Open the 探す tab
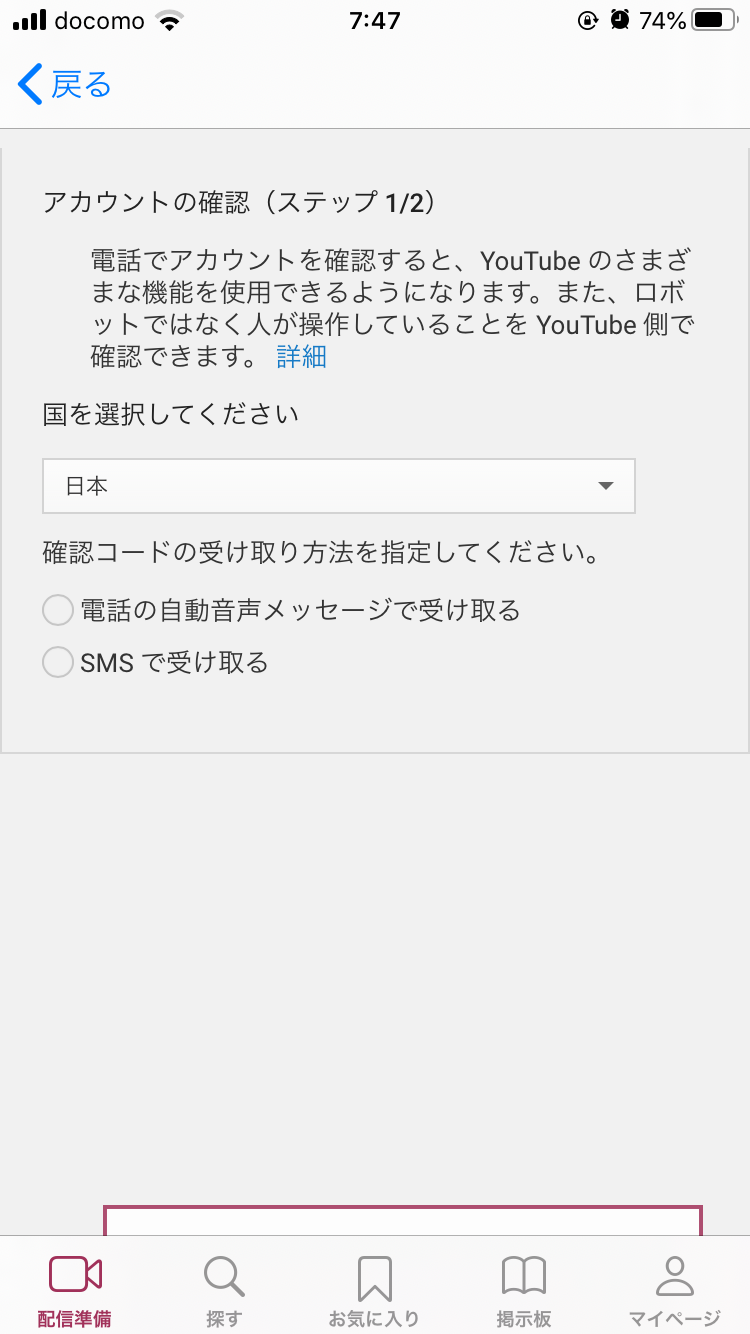 [224, 1290]
